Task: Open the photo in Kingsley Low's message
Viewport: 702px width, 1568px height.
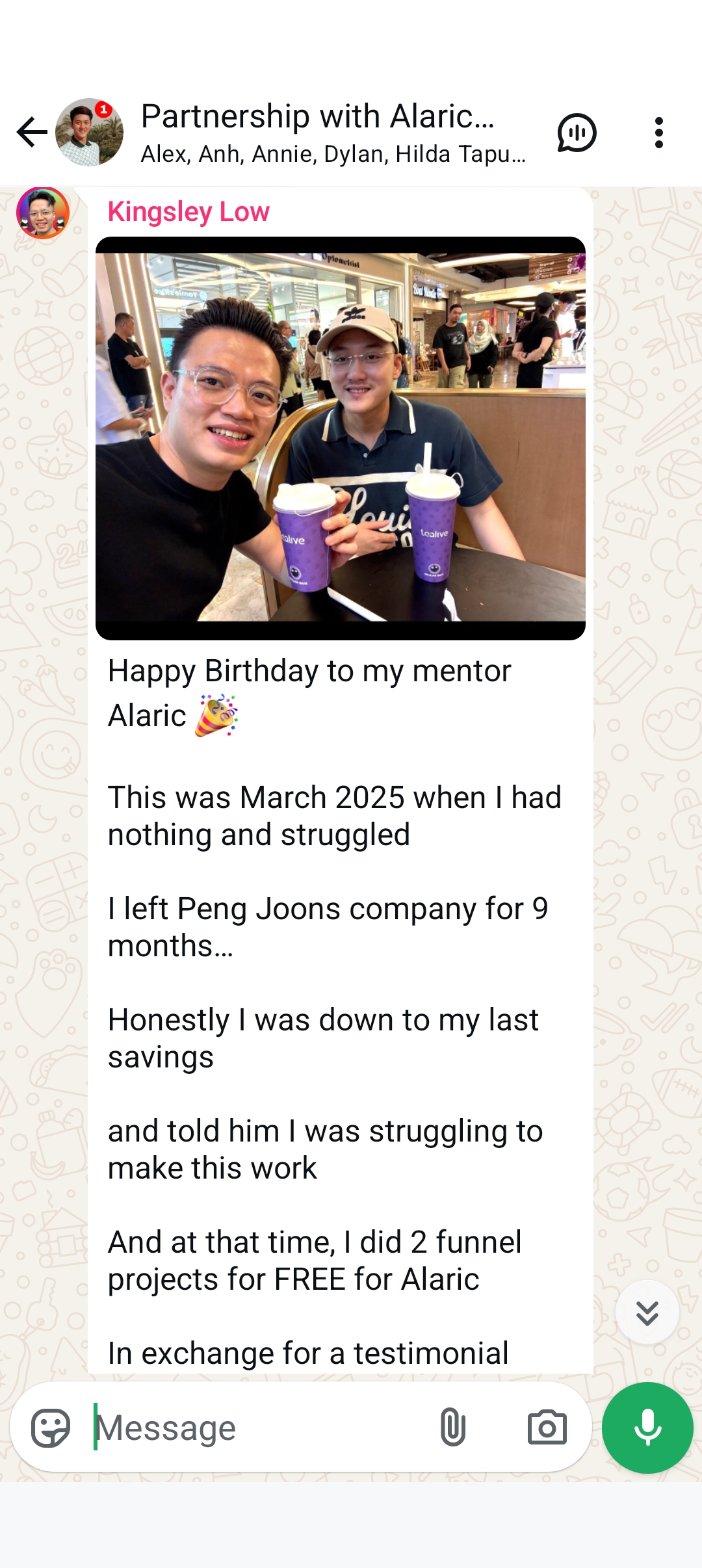Action: (x=341, y=438)
